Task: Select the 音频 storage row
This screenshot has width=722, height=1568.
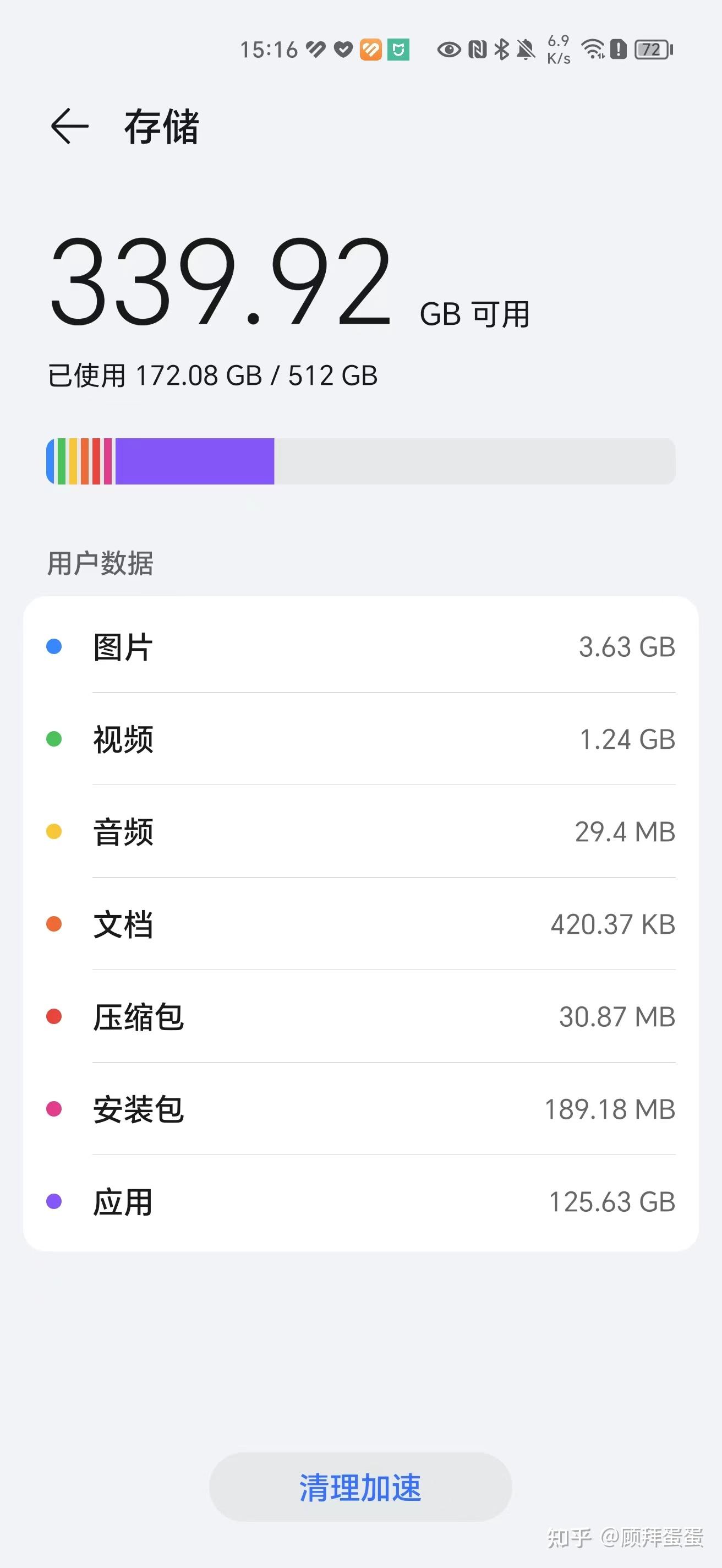Action: coord(360,831)
